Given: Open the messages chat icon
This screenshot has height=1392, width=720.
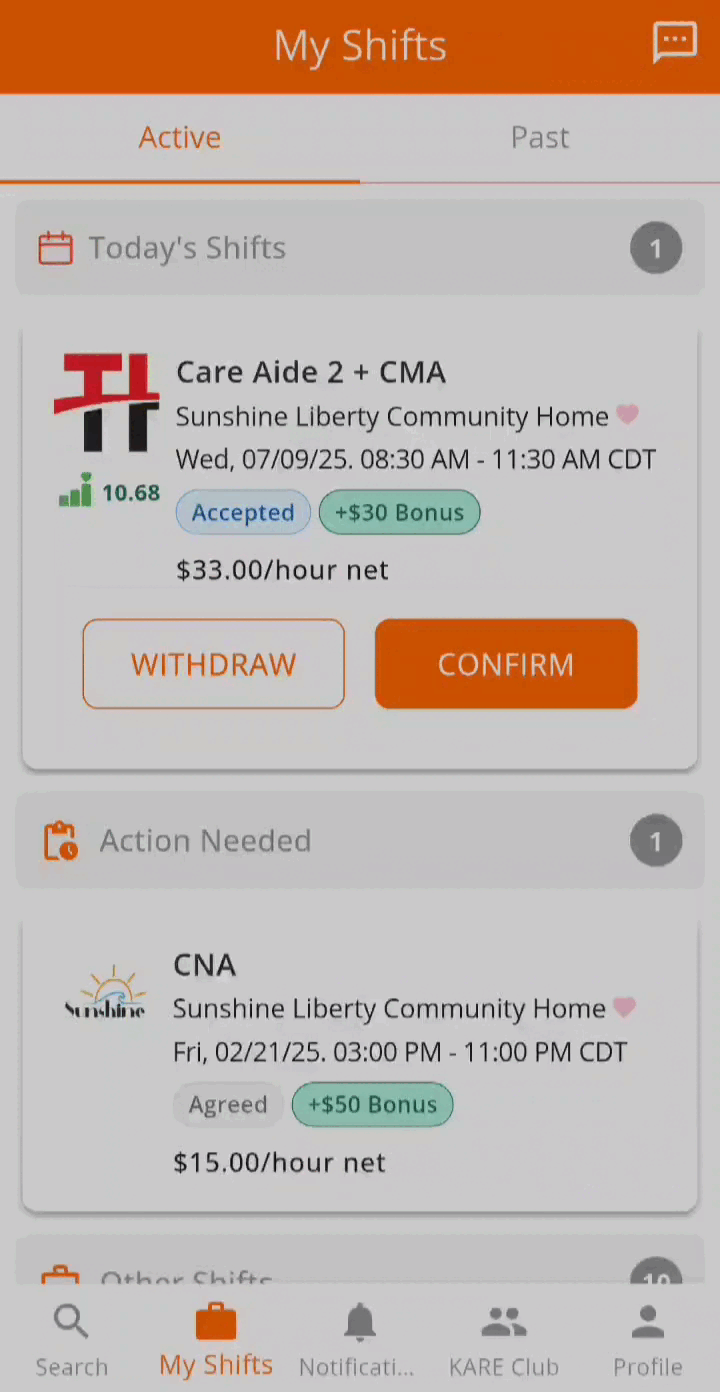Looking at the screenshot, I should click(x=675, y=42).
